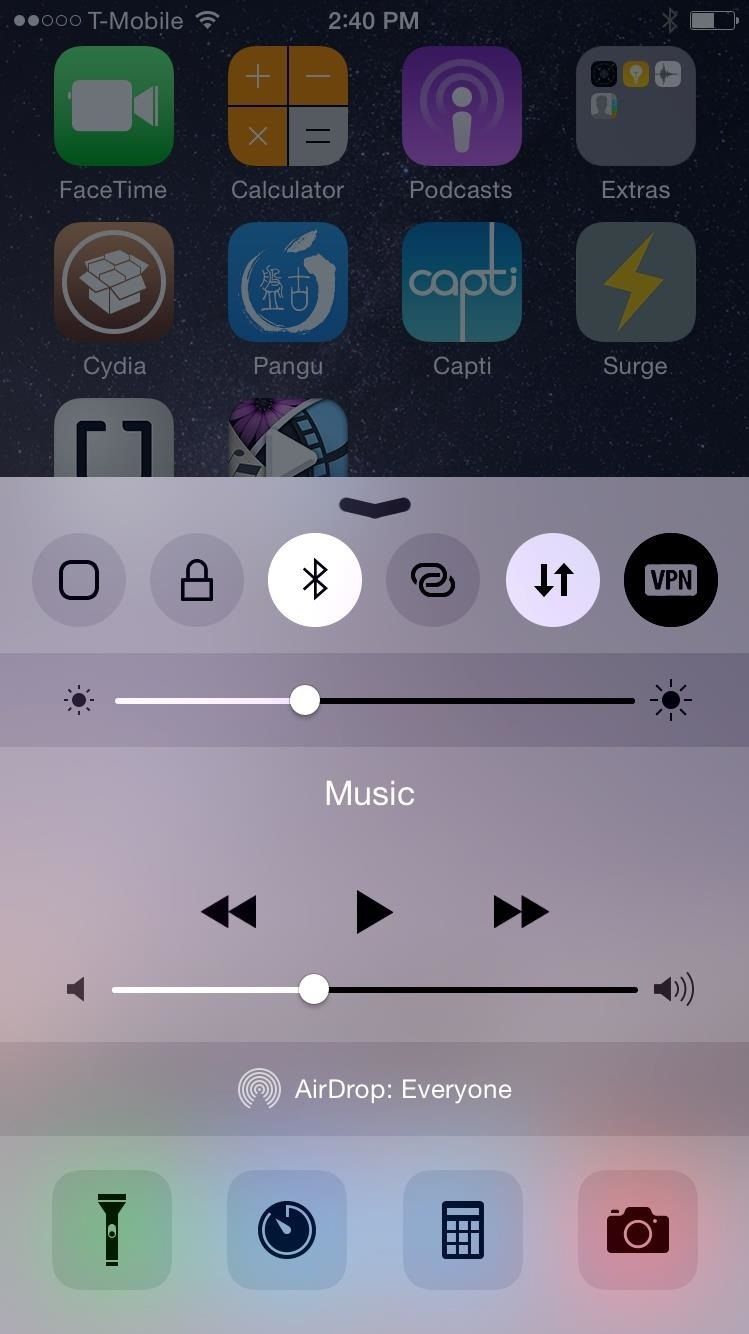749x1334 pixels.
Task: Open the camera shortcut
Action: coord(637,1229)
